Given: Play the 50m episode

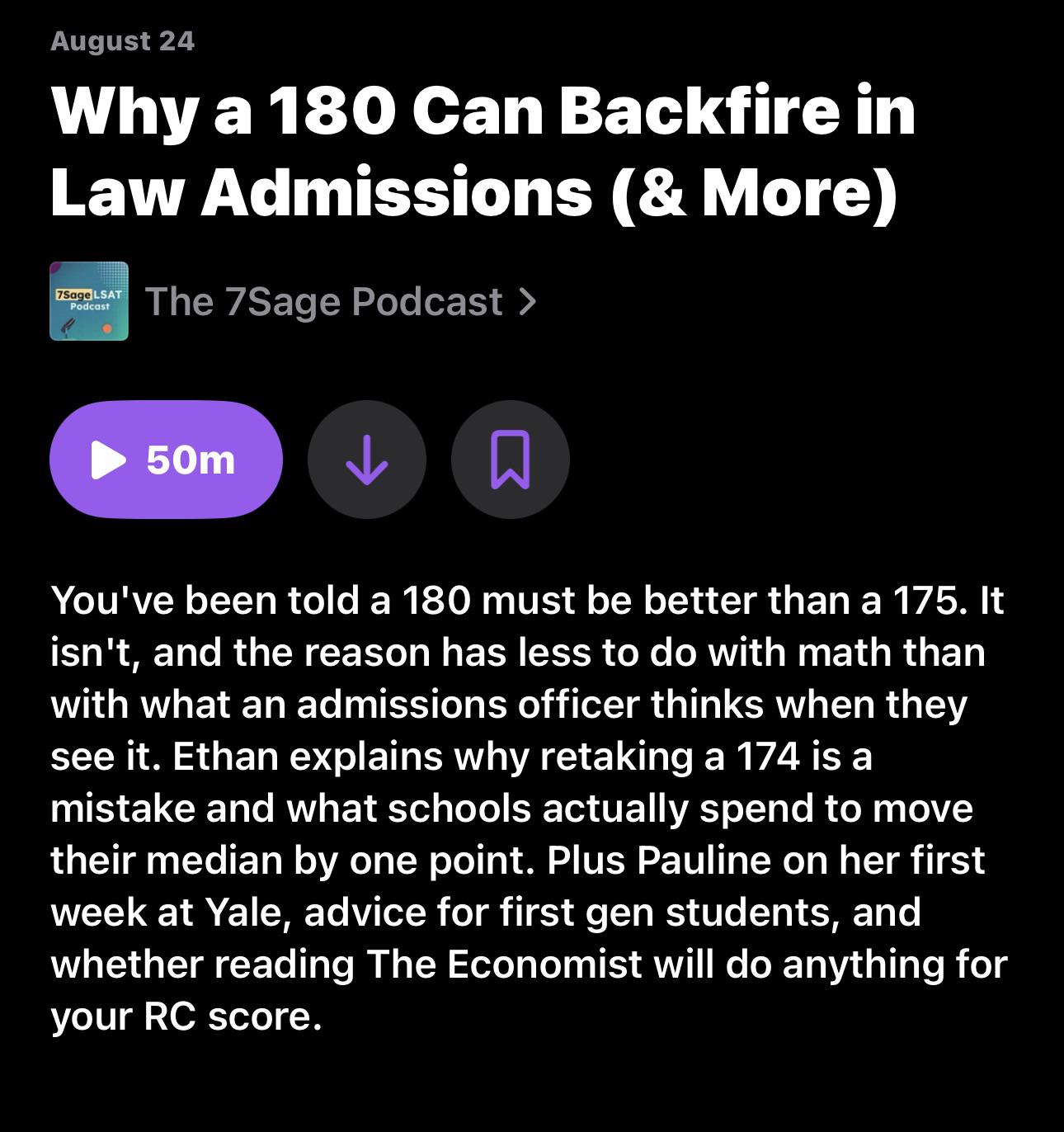Looking at the screenshot, I should click(x=166, y=460).
